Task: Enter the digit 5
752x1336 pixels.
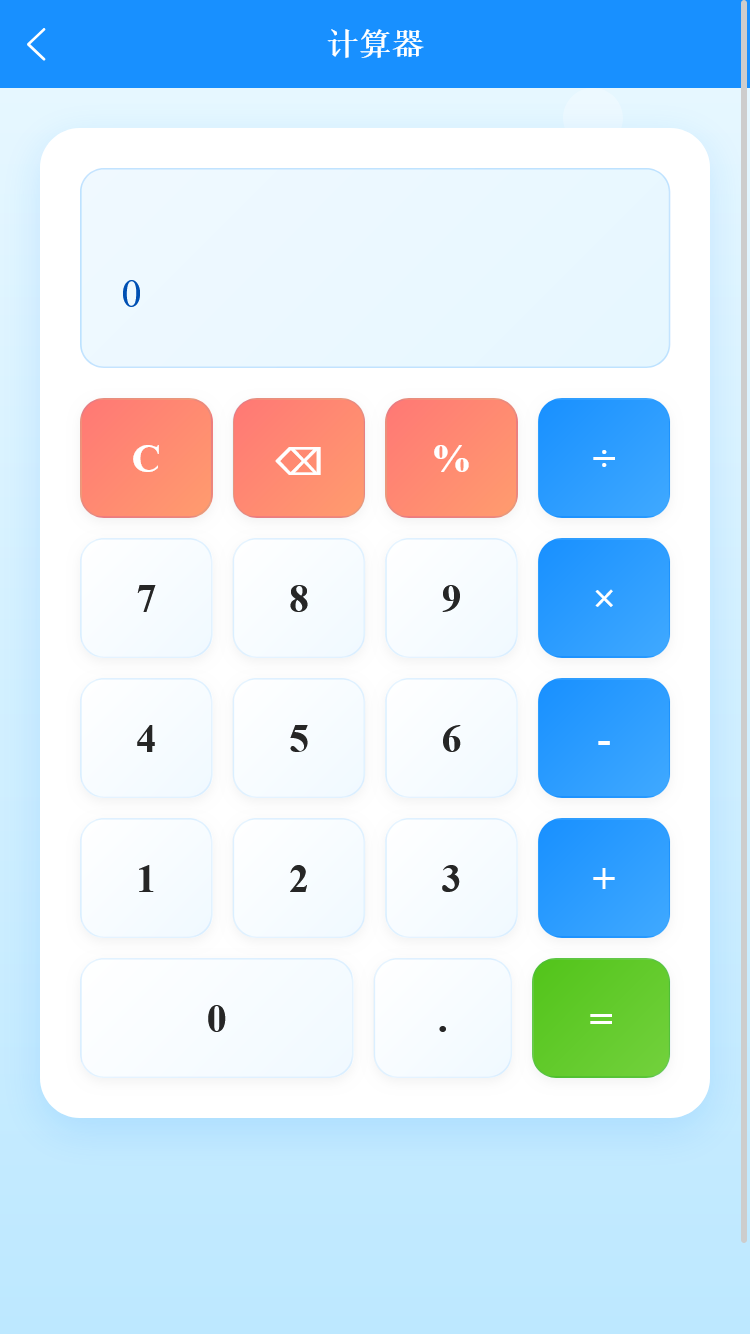Action: [299, 738]
